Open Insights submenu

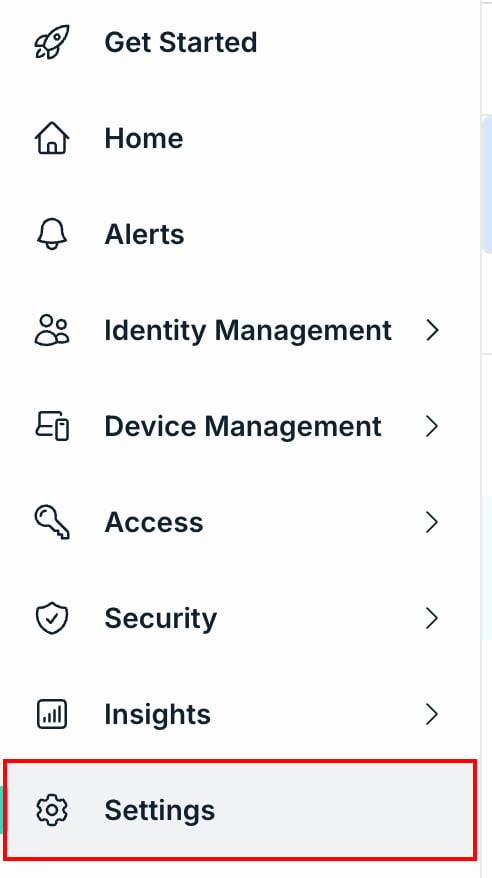(240, 714)
